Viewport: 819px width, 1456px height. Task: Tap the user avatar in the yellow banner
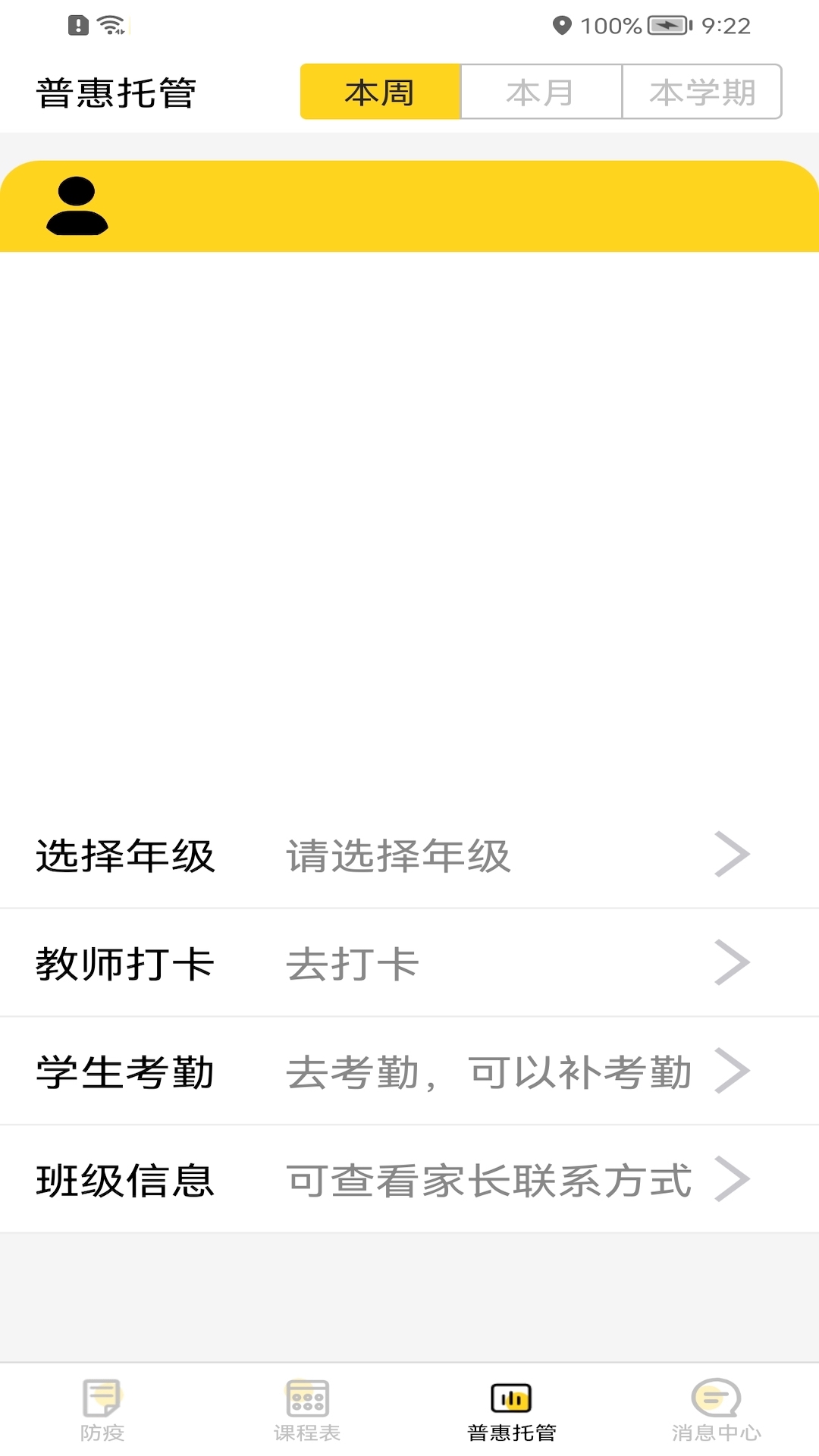76,206
